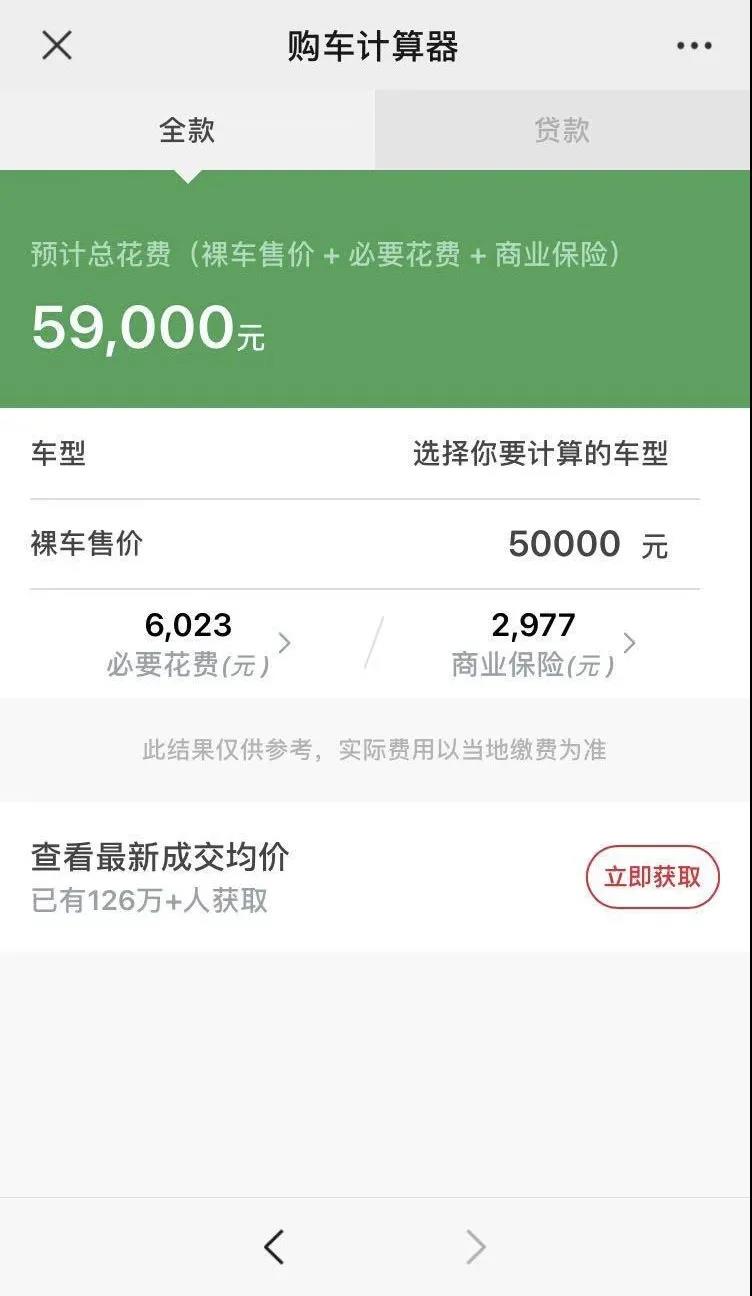
Task: Choose a car model in 车型 row
Action: click(540, 454)
